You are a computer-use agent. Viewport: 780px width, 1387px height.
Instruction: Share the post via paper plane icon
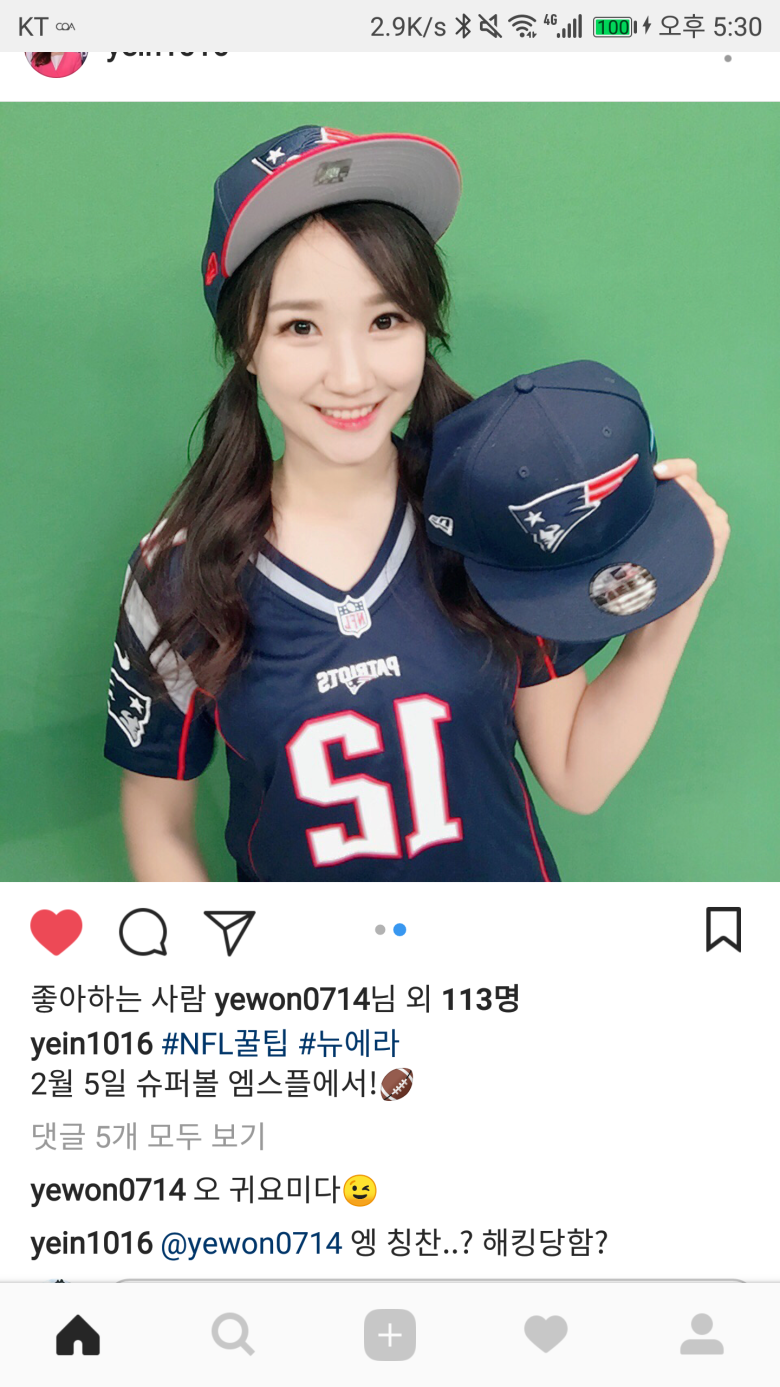point(230,932)
